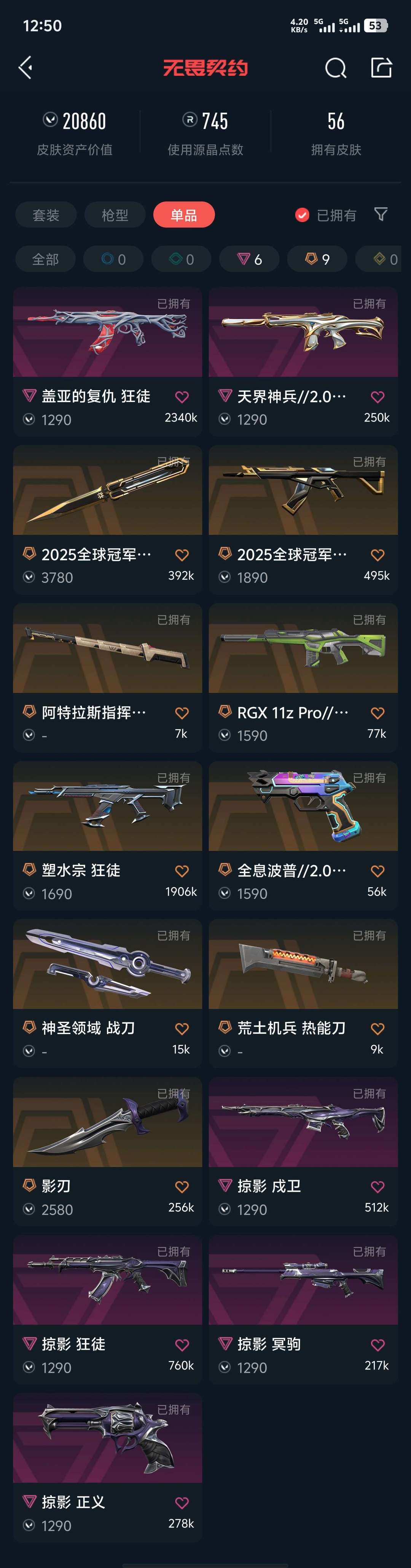This screenshot has width=411, height=1568.
Task: Filter by the purple tier chip showing 6
Action: [249, 259]
